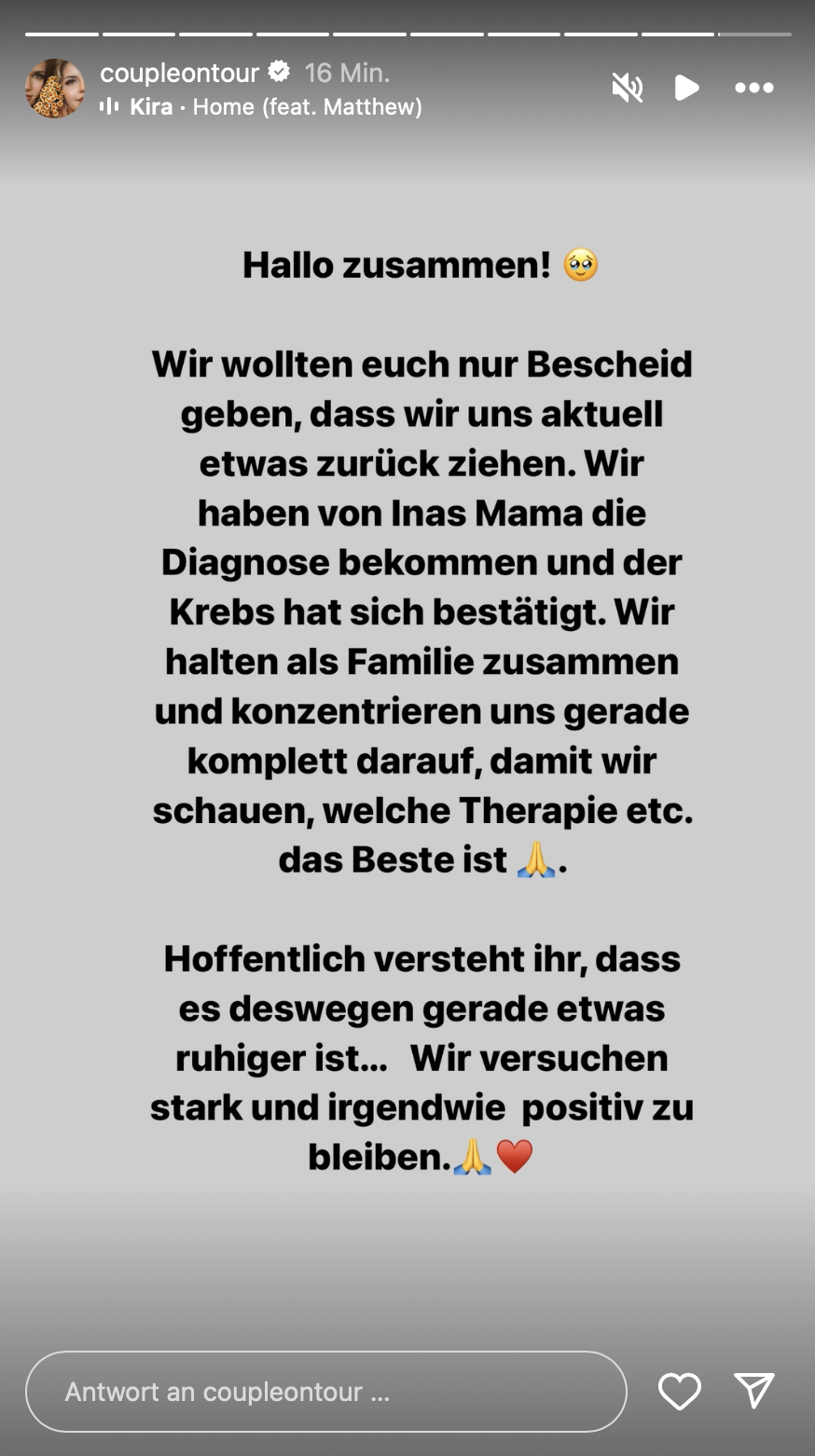This screenshot has width=815, height=1456.
Task: Resume story playback
Action: 687,89
